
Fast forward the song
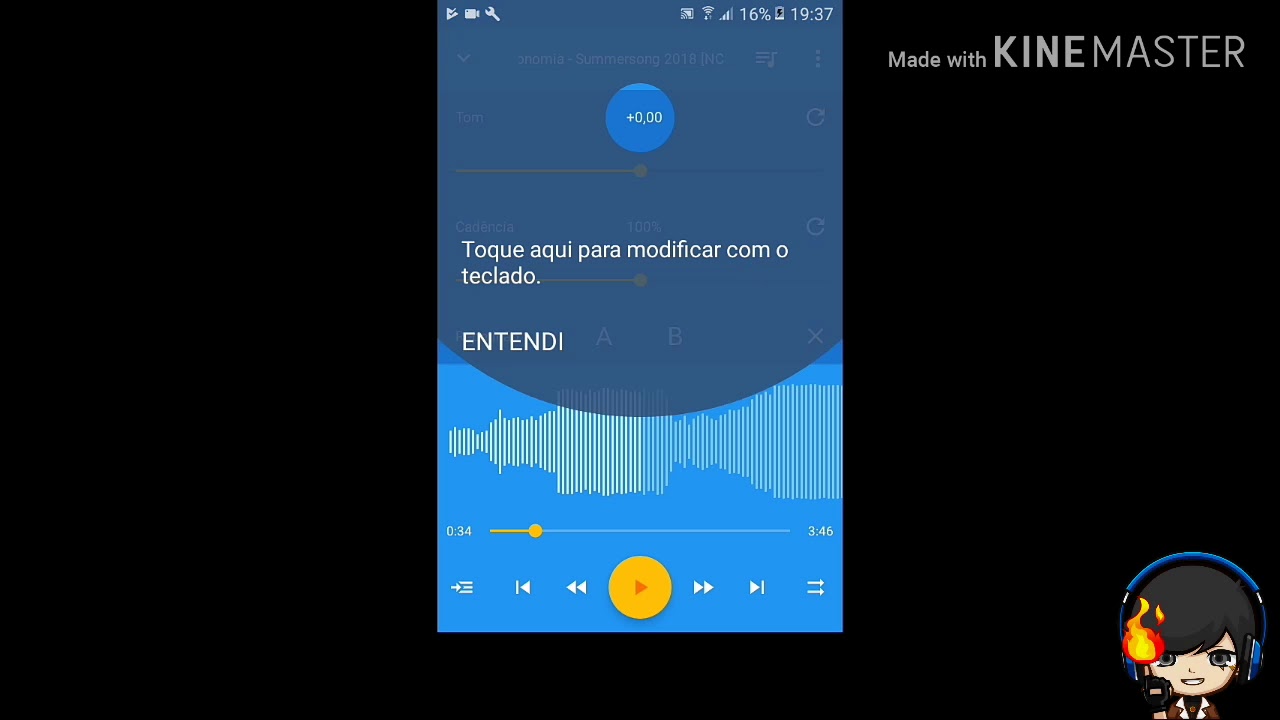(703, 588)
